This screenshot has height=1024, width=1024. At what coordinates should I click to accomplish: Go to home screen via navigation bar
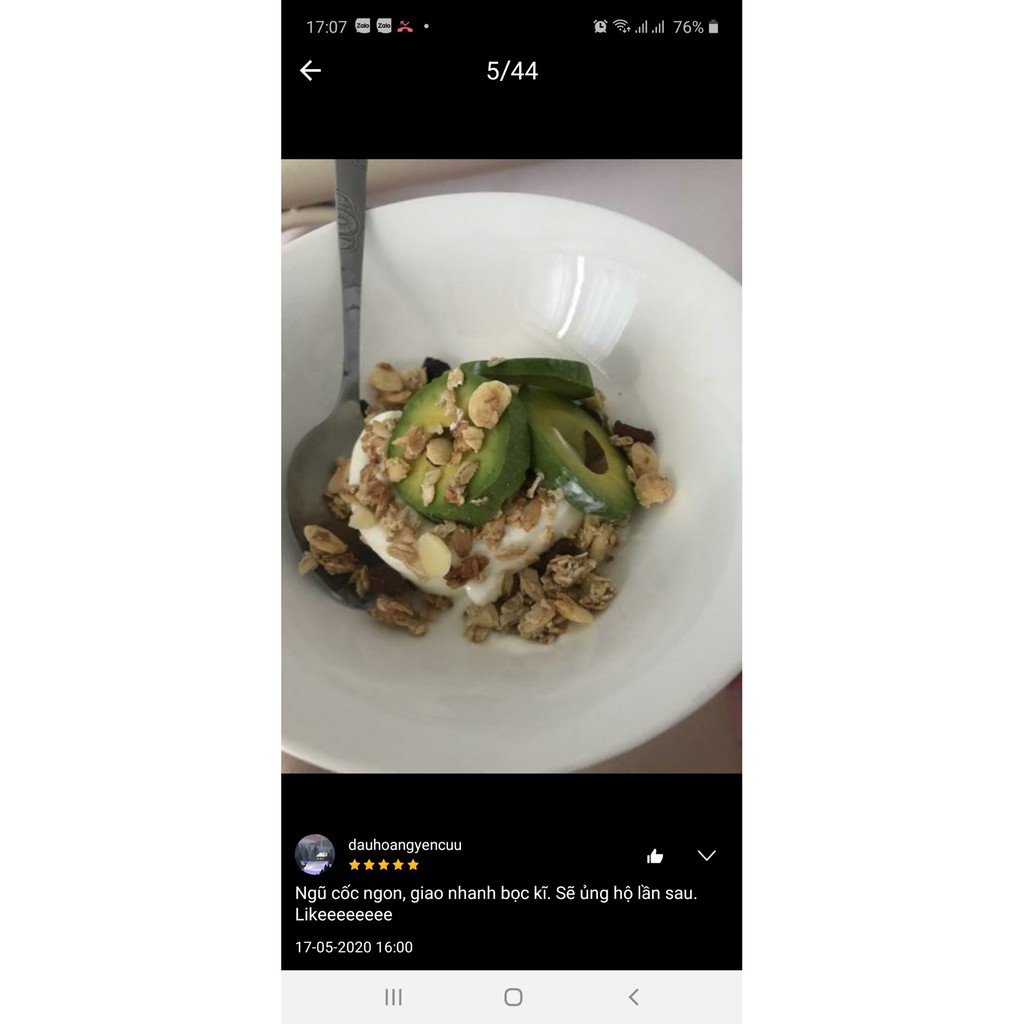(x=513, y=997)
